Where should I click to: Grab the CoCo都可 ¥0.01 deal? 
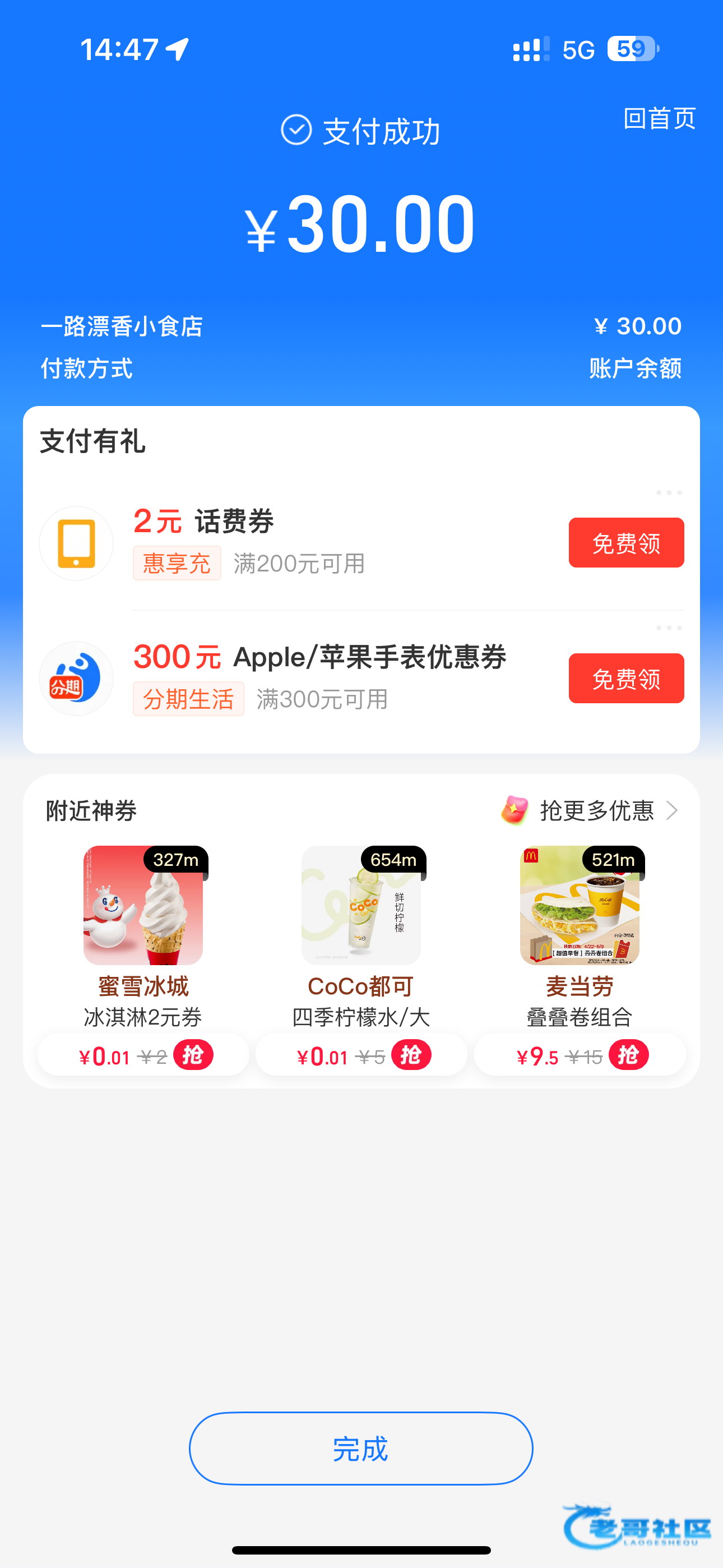tap(411, 1055)
